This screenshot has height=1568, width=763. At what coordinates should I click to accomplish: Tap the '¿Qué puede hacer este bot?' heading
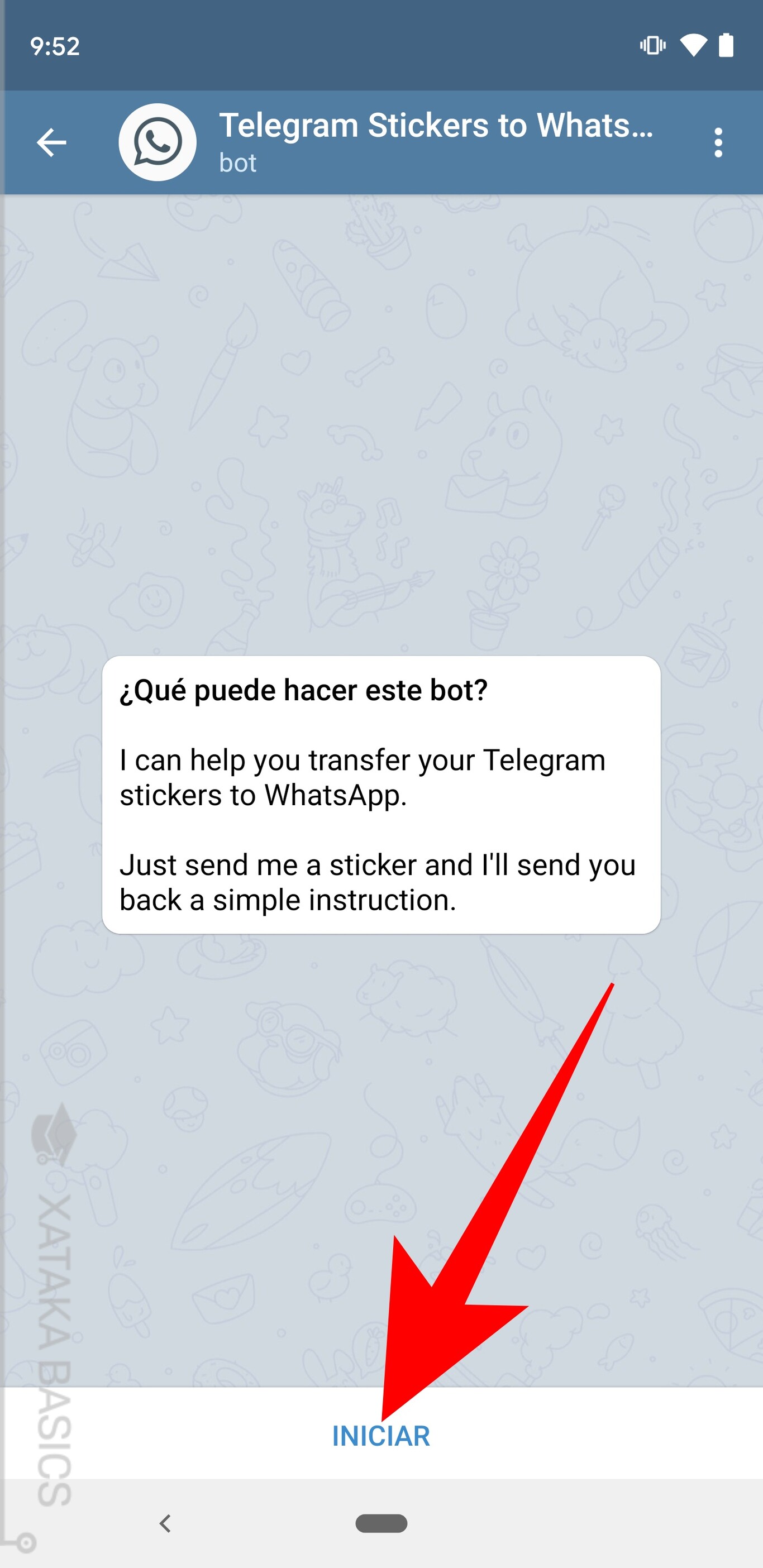click(303, 690)
